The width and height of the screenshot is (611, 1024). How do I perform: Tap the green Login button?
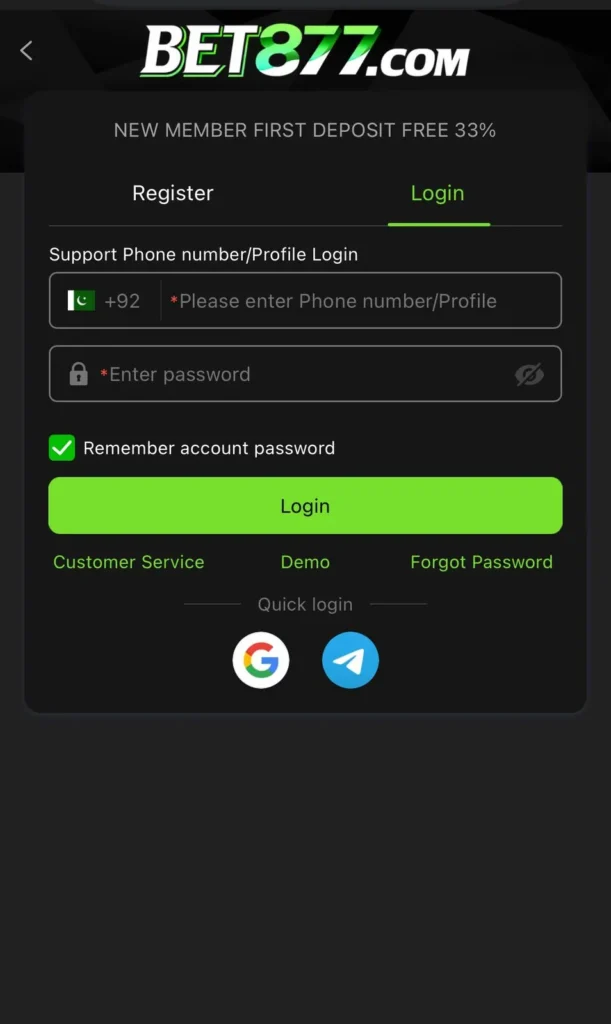coord(305,506)
